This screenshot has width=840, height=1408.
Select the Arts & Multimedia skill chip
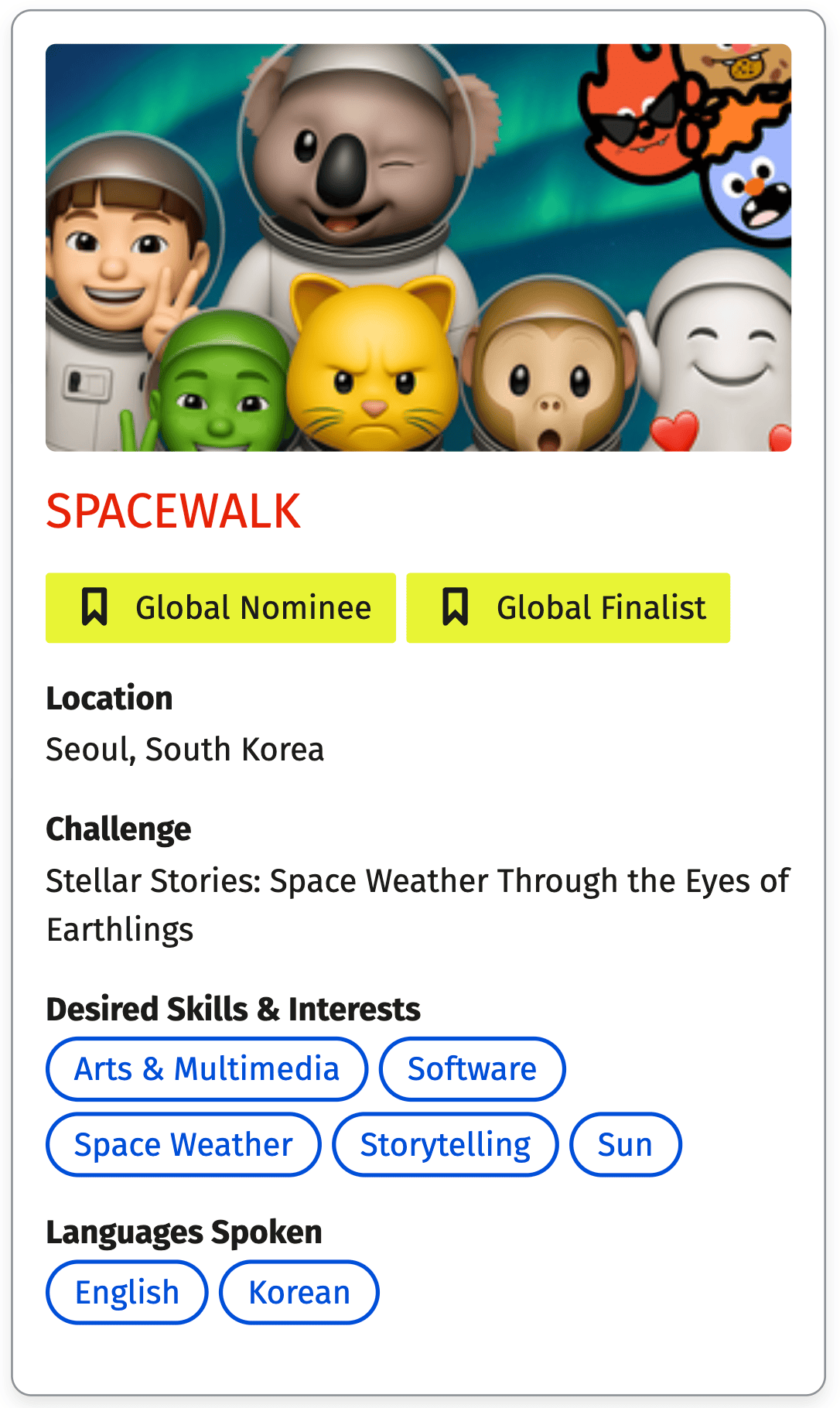pyautogui.click(x=207, y=1069)
